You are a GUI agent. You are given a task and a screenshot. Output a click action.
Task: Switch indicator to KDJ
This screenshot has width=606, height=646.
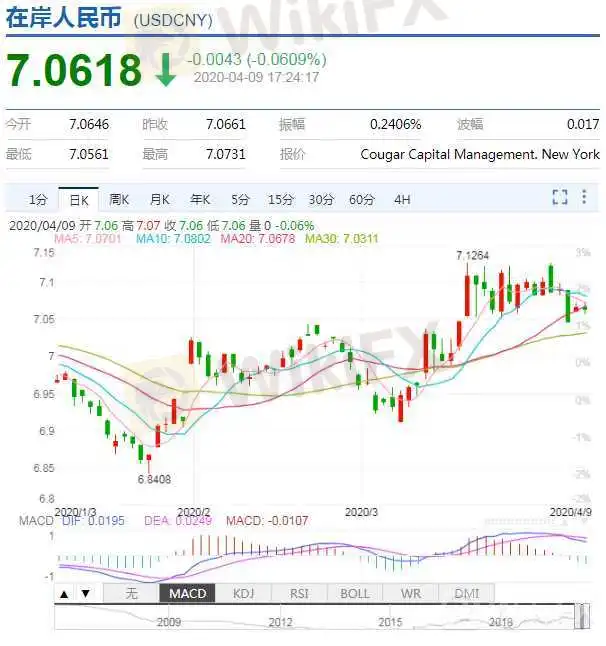coord(243,593)
